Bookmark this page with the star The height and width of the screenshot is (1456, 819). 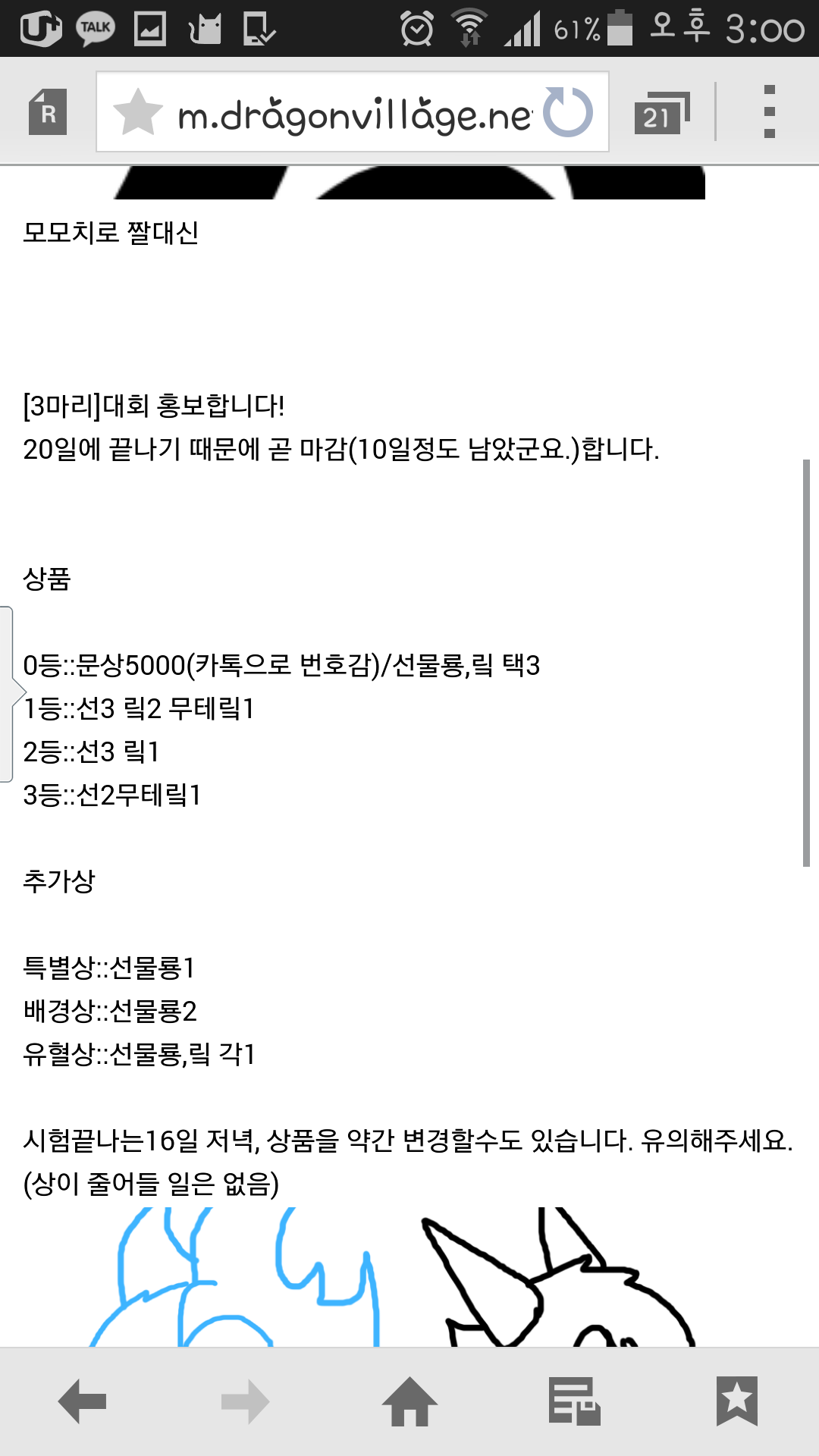138,112
